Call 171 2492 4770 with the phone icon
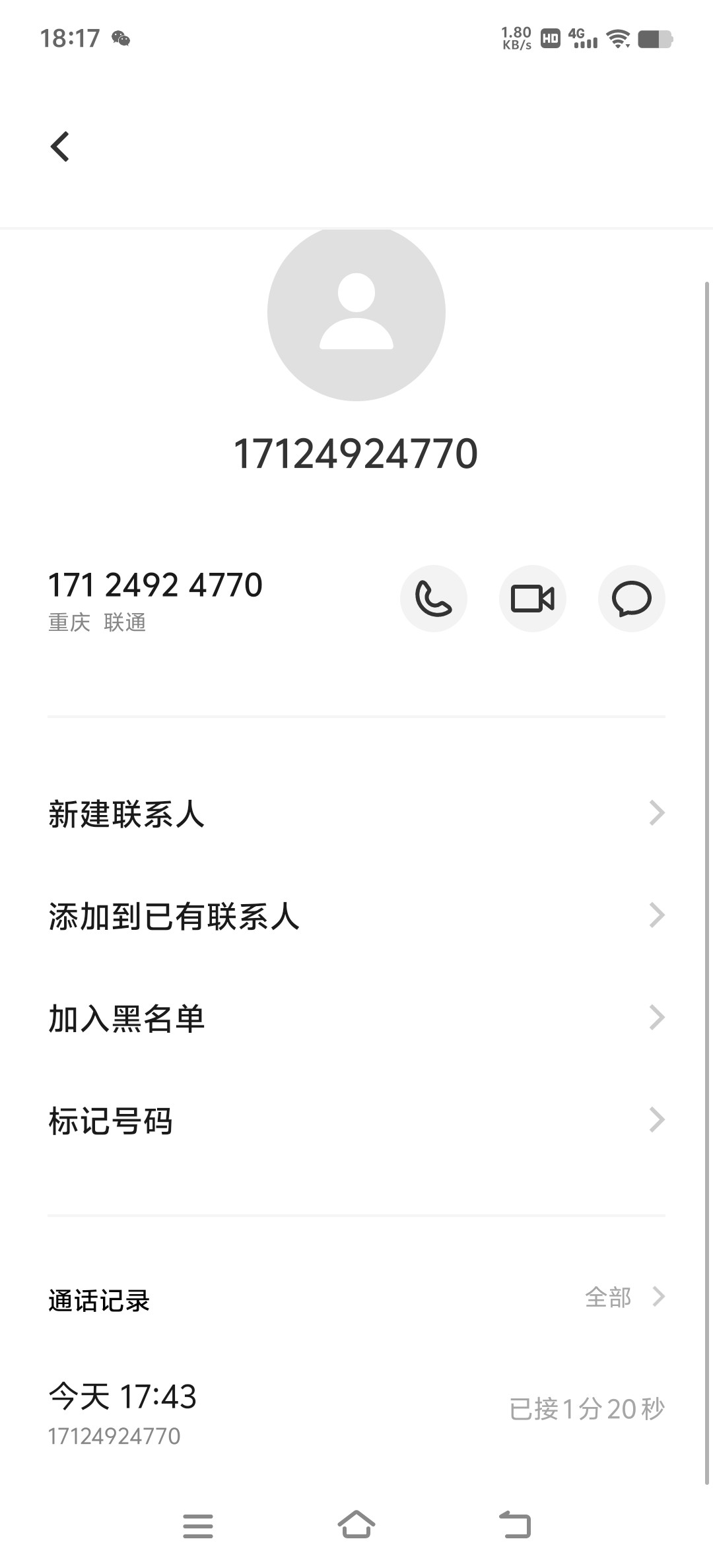Screen dimensions: 713x1568 434,599
